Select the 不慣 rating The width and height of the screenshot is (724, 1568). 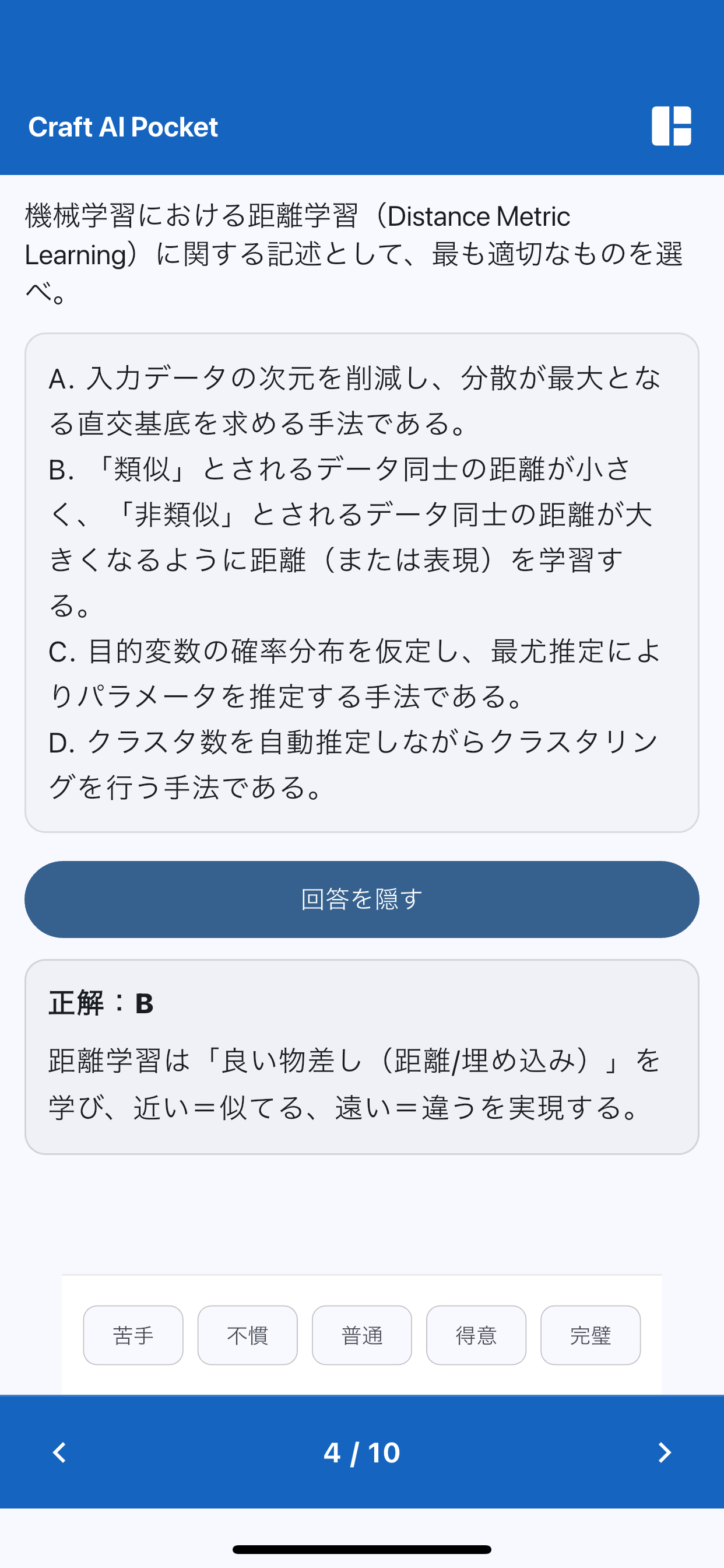click(248, 1335)
